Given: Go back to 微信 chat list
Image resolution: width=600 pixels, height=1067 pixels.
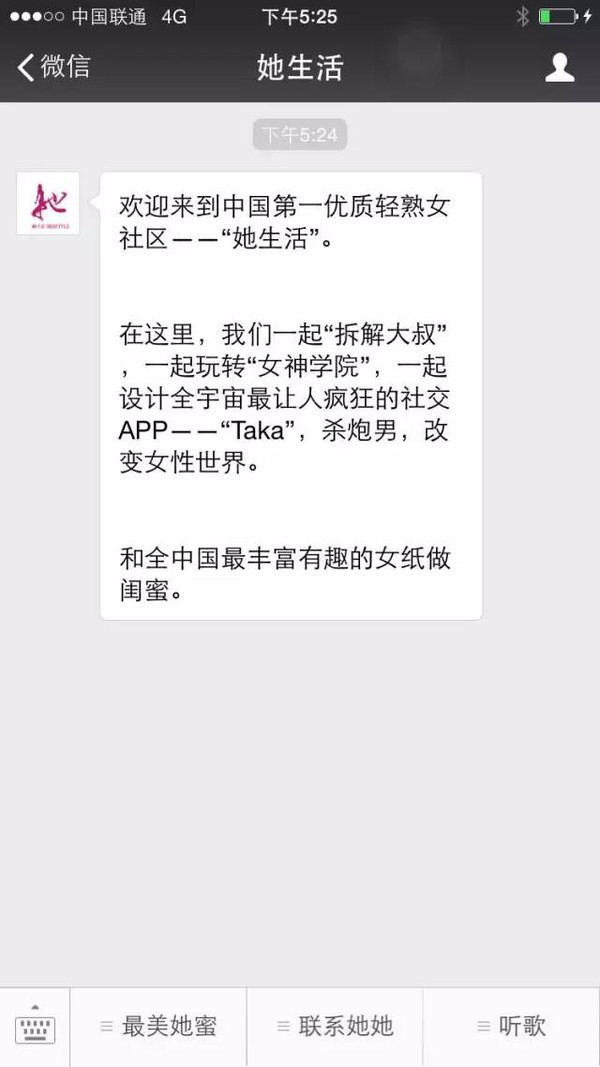Looking at the screenshot, I should pyautogui.click(x=53, y=67).
